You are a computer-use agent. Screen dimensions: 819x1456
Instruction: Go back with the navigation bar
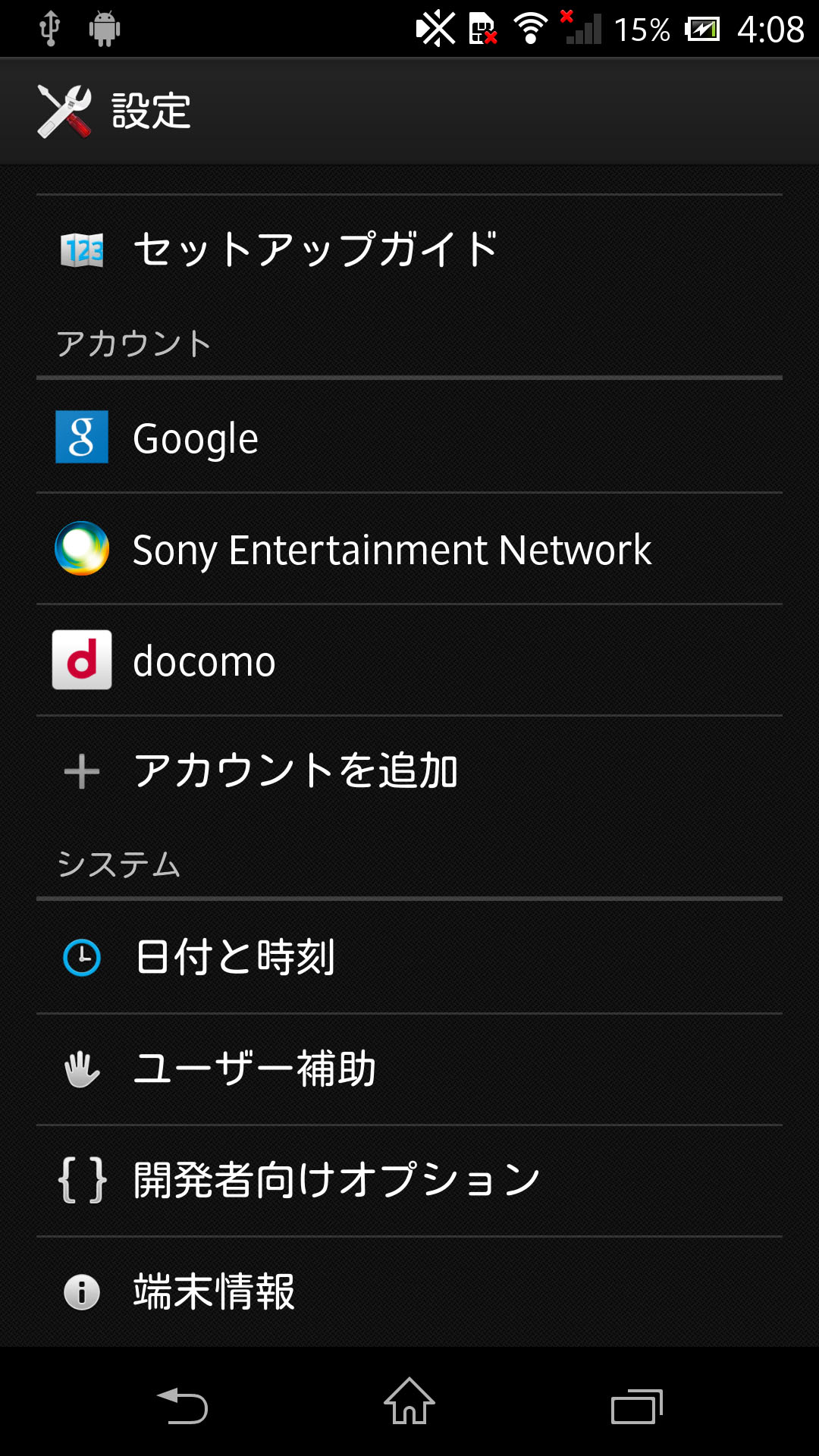(x=182, y=1404)
